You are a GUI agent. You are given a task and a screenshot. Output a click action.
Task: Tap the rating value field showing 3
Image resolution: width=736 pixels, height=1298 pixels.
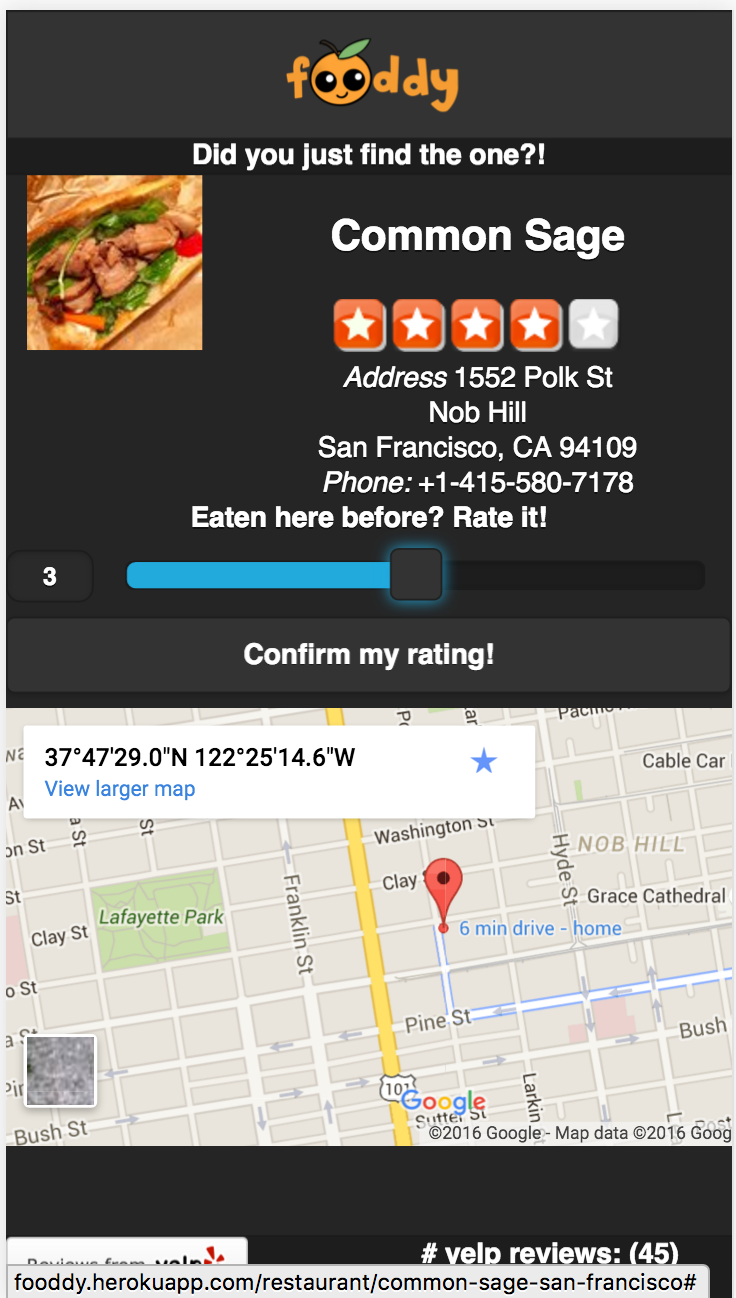pyautogui.click(x=50, y=577)
